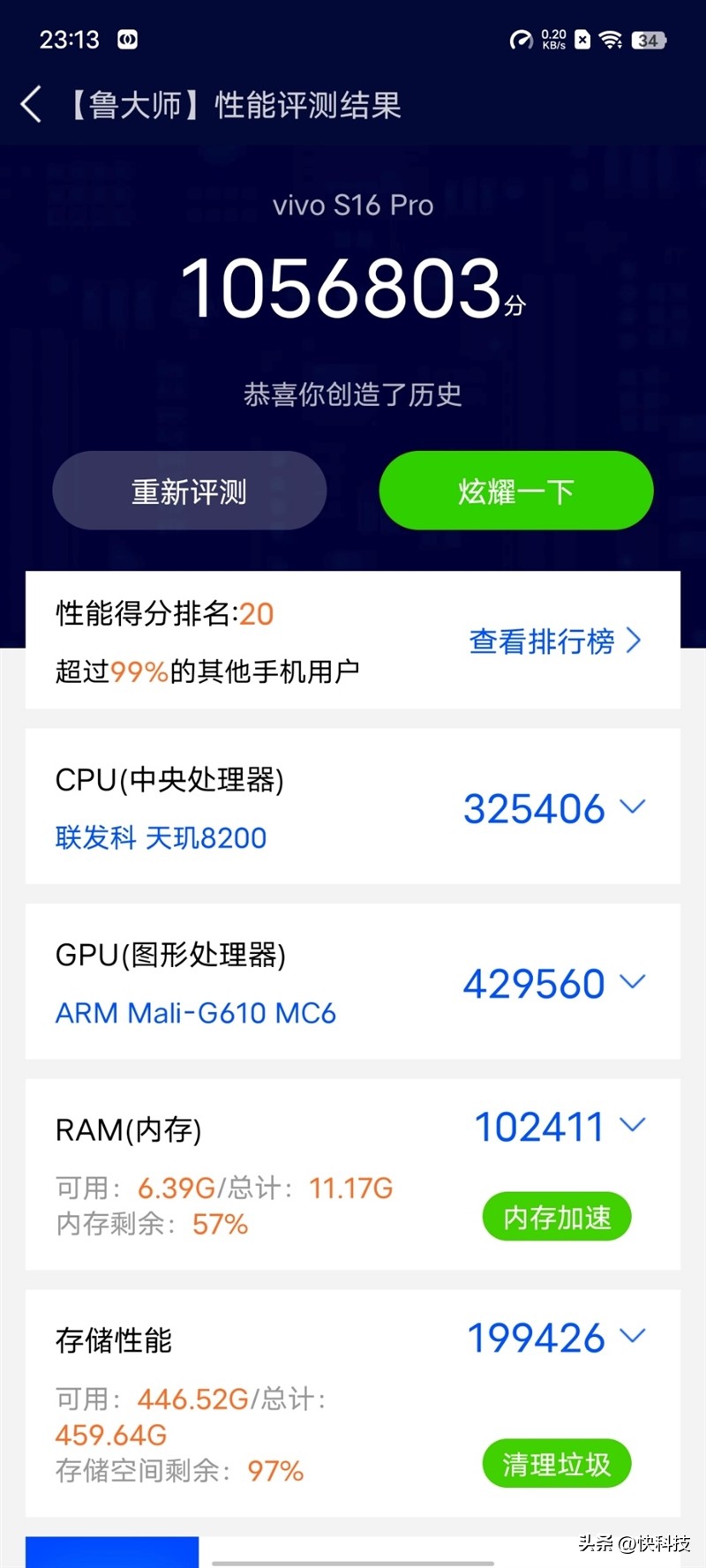The image size is (706, 1568).
Task: Tap the back arrow beside 【鲁大师】性能评测结果
Action: 30,103
